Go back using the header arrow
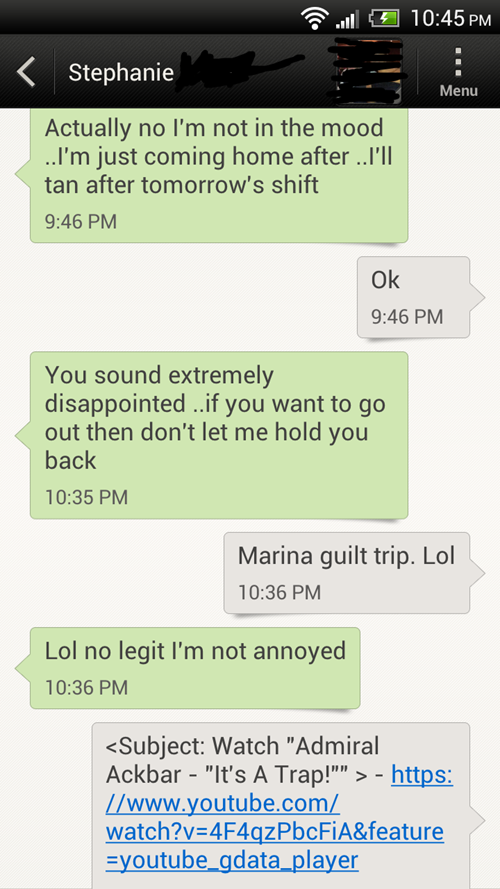This screenshot has height=889, width=500. pos(27,71)
